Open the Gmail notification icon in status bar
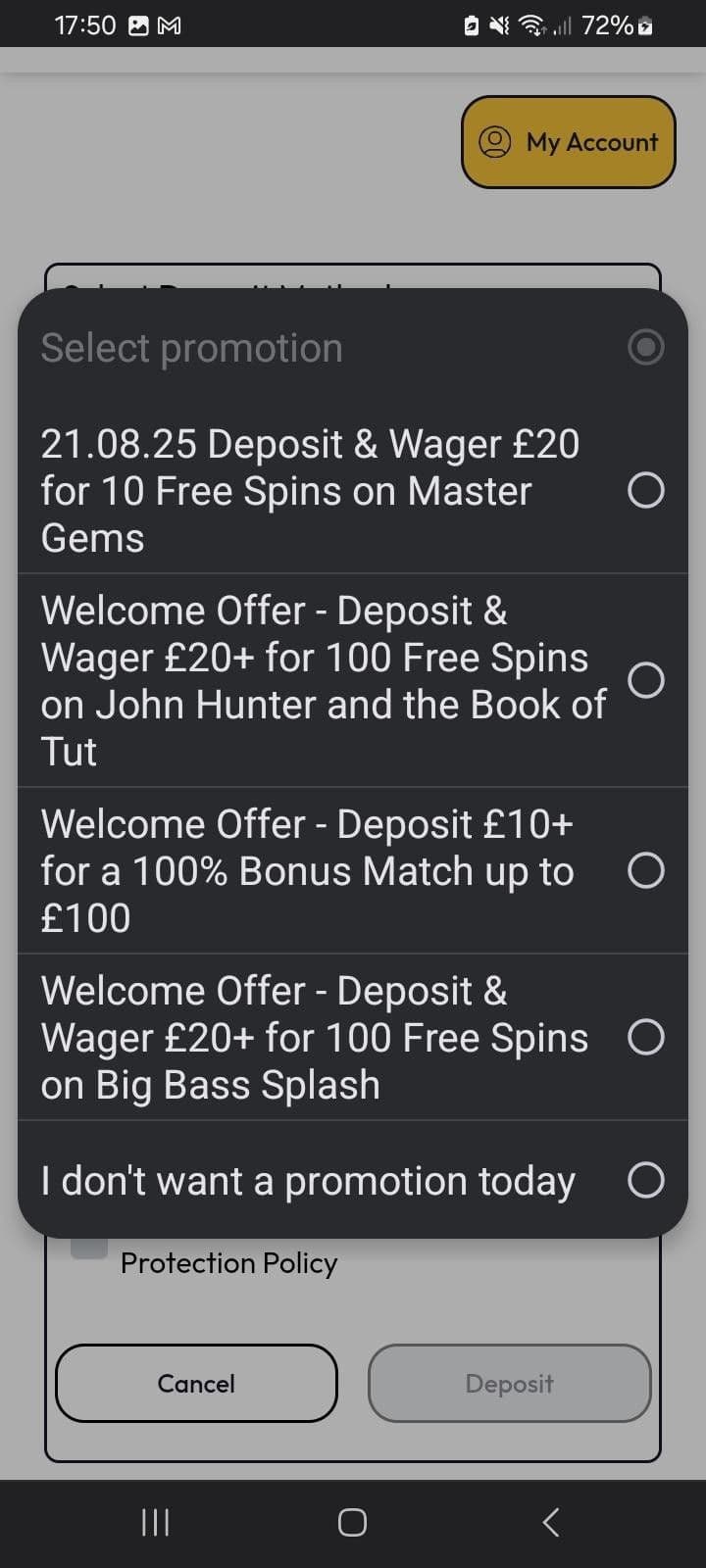Screen dimensions: 706x1568 [167, 24]
